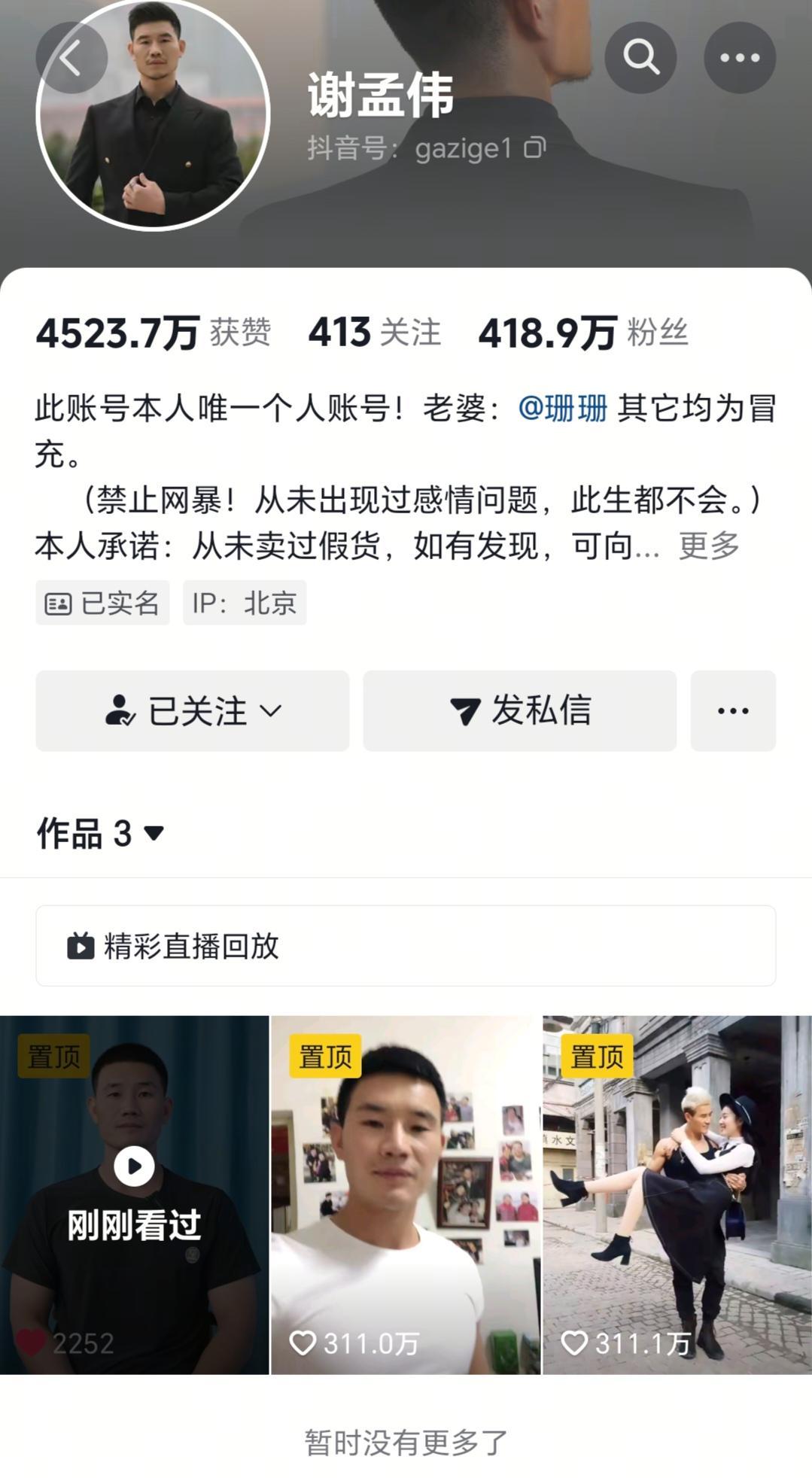Expand the bio with 更多

(709, 546)
